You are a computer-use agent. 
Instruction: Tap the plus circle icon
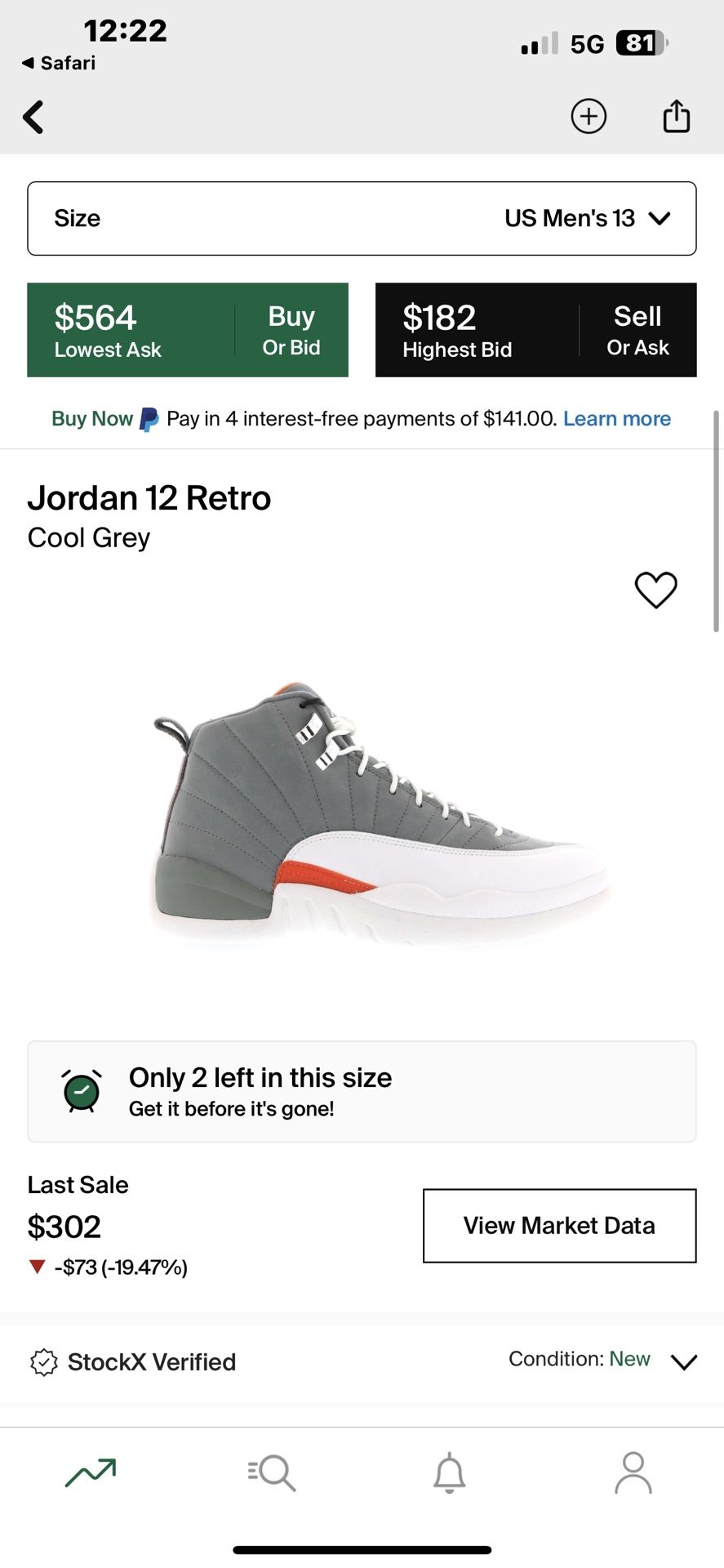[588, 116]
